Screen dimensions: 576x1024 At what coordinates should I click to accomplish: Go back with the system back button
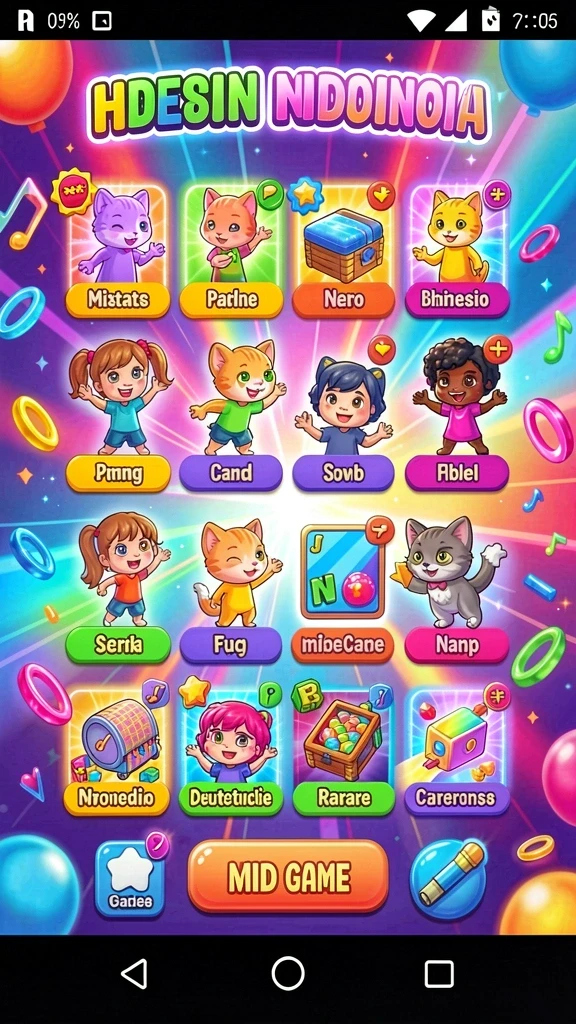(x=135, y=974)
